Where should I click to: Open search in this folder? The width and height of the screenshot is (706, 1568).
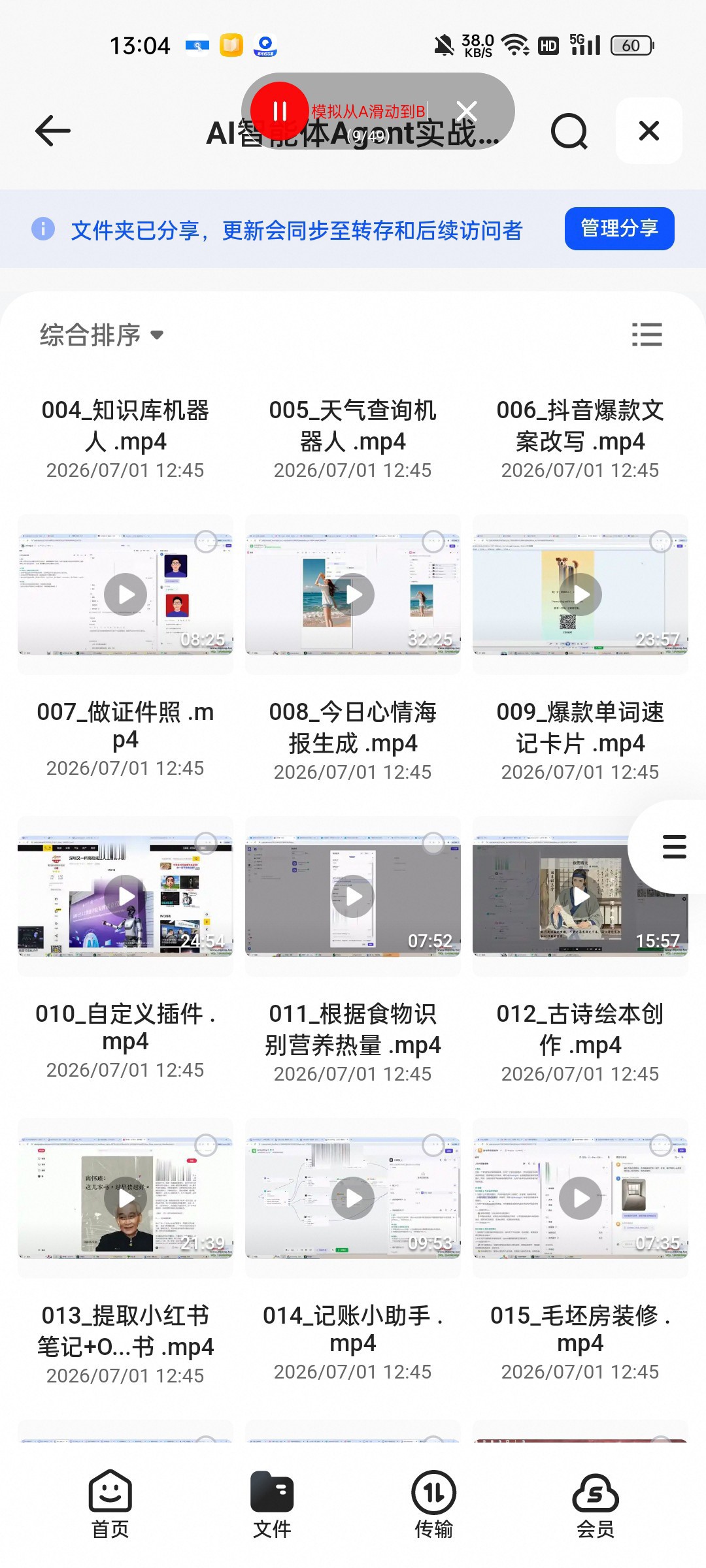pos(569,131)
